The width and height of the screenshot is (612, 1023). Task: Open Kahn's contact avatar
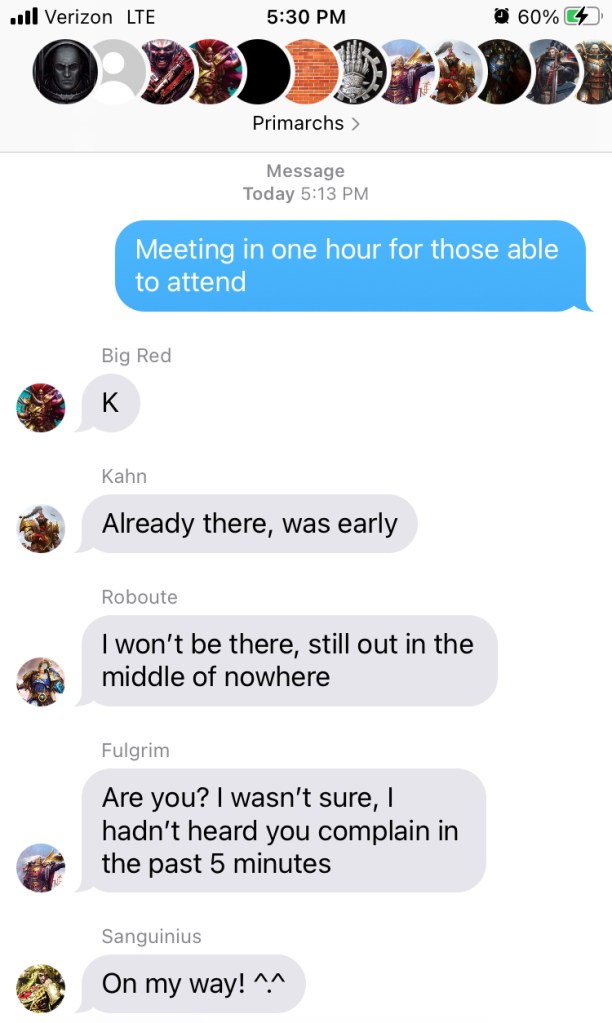(41, 528)
